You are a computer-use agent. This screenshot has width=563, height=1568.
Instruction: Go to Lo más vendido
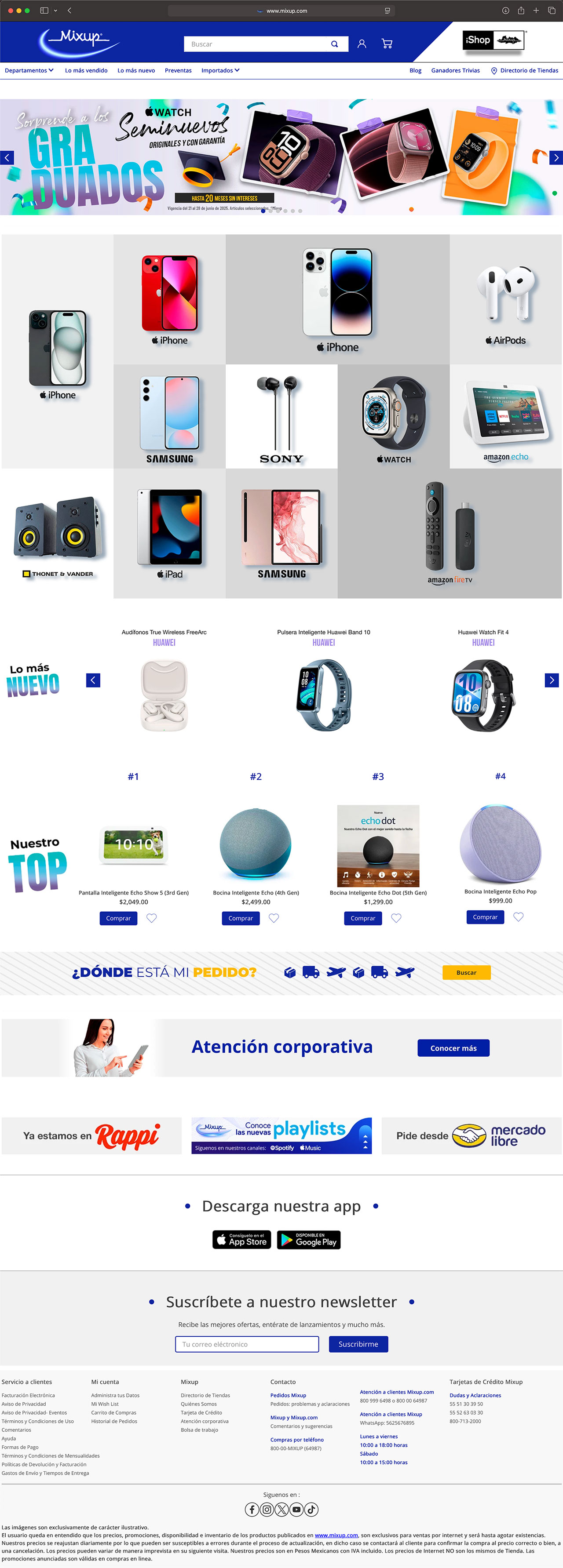[x=86, y=71]
